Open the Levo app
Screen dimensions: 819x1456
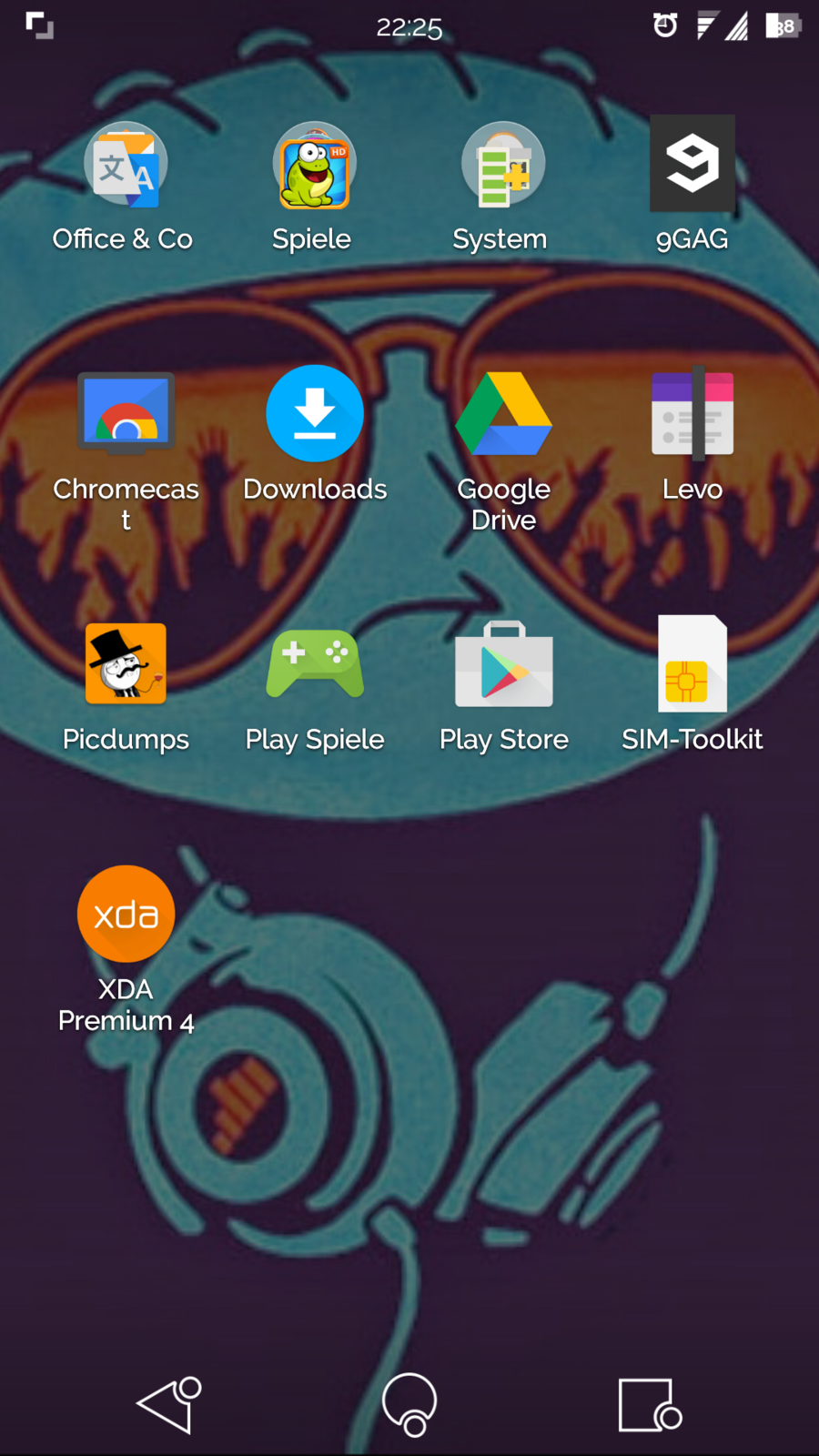coord(693,414)
